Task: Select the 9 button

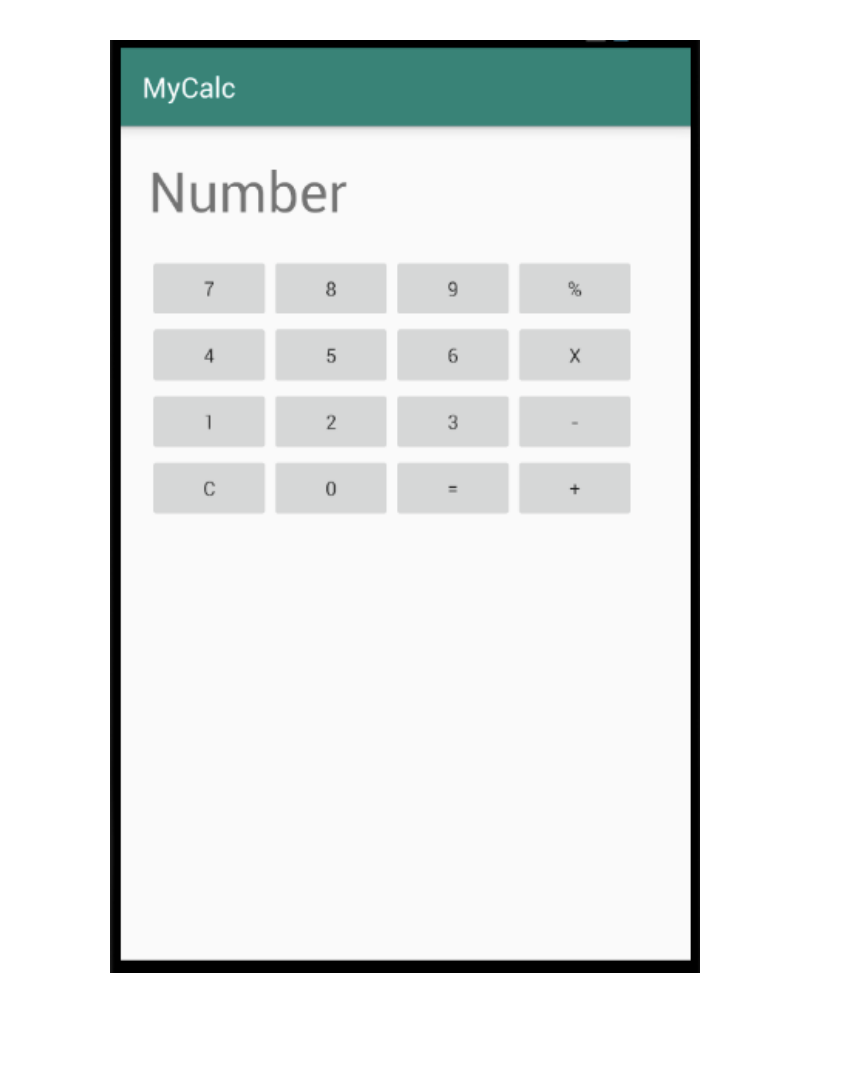Action: (x=453, y=289)
